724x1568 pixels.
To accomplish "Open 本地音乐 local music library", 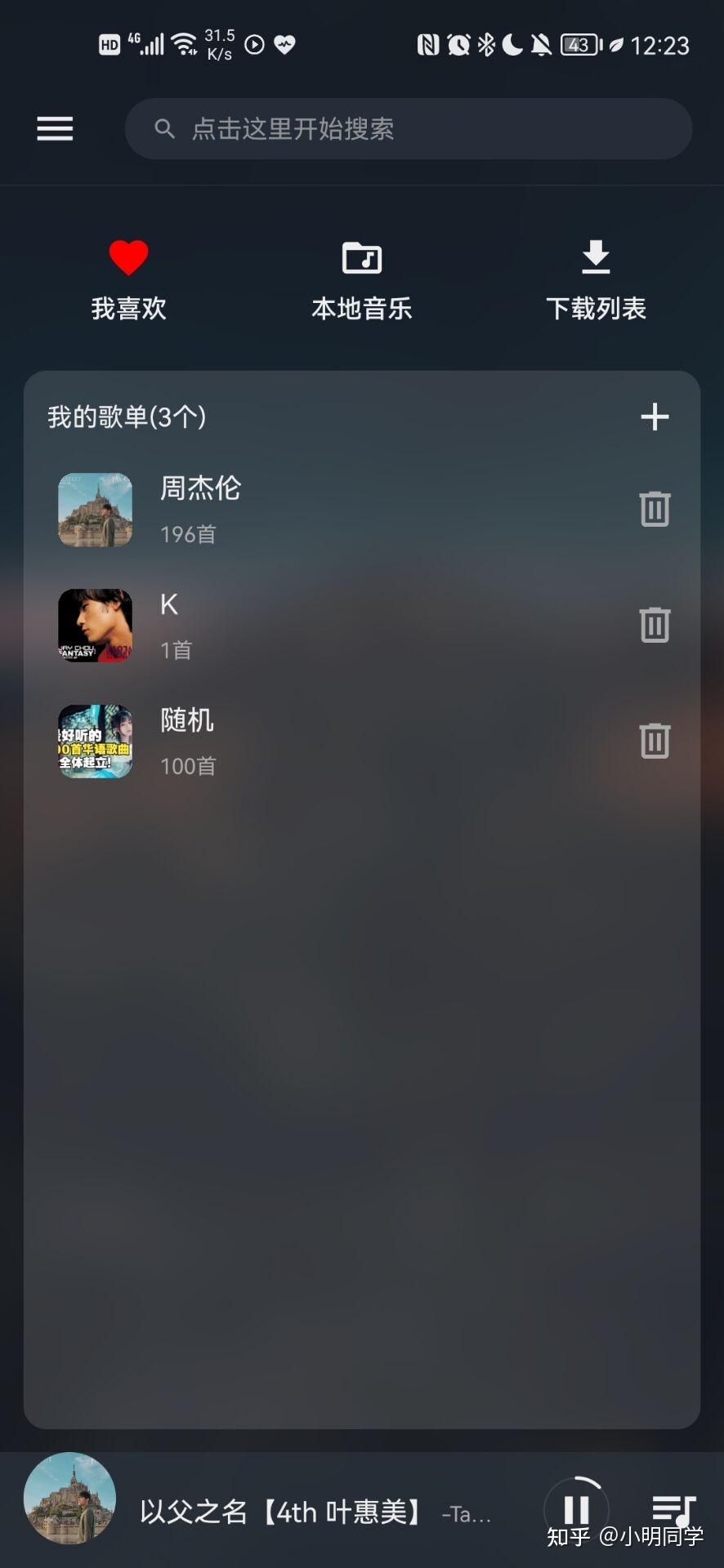I will click(362, 278).
